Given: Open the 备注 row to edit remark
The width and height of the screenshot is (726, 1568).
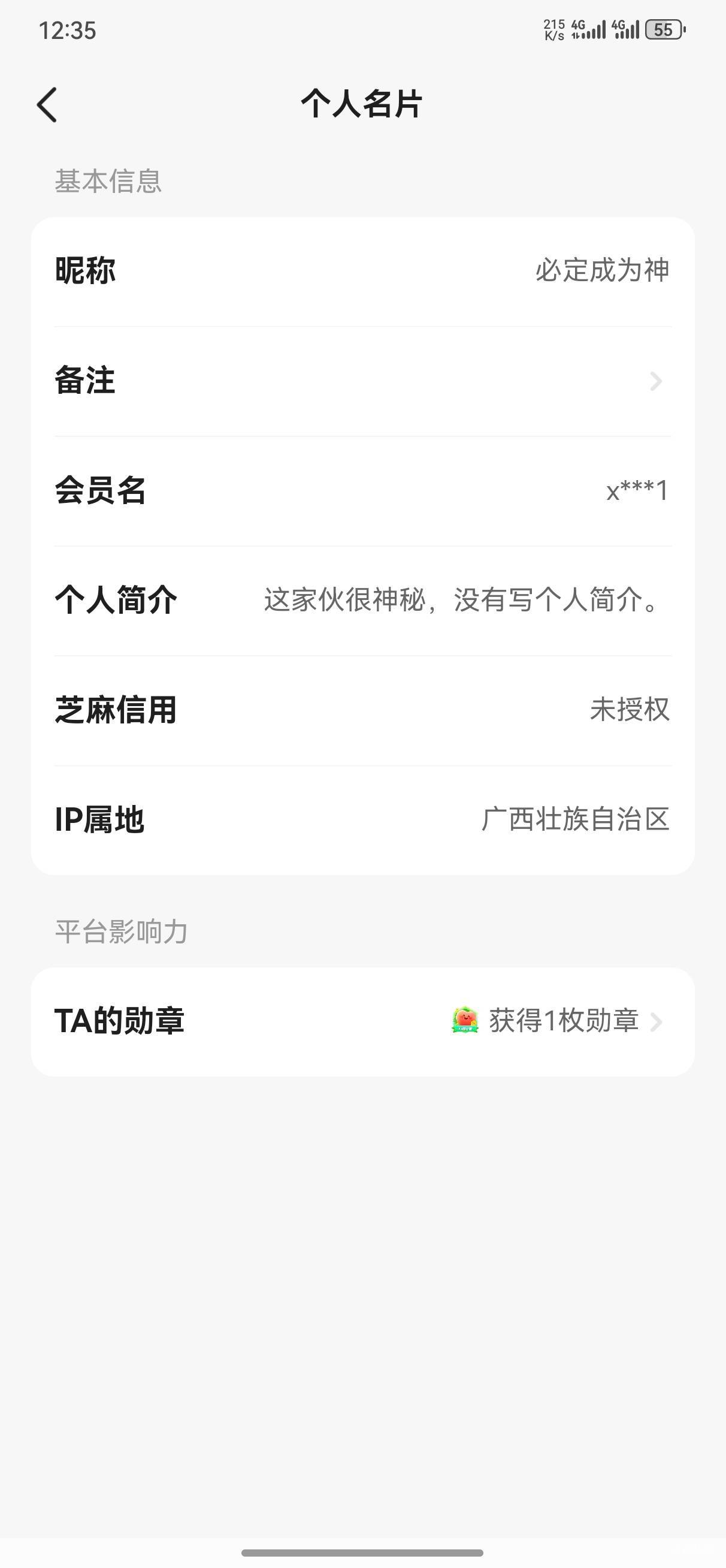Looking at the screenshot, I should pos(362,381).
